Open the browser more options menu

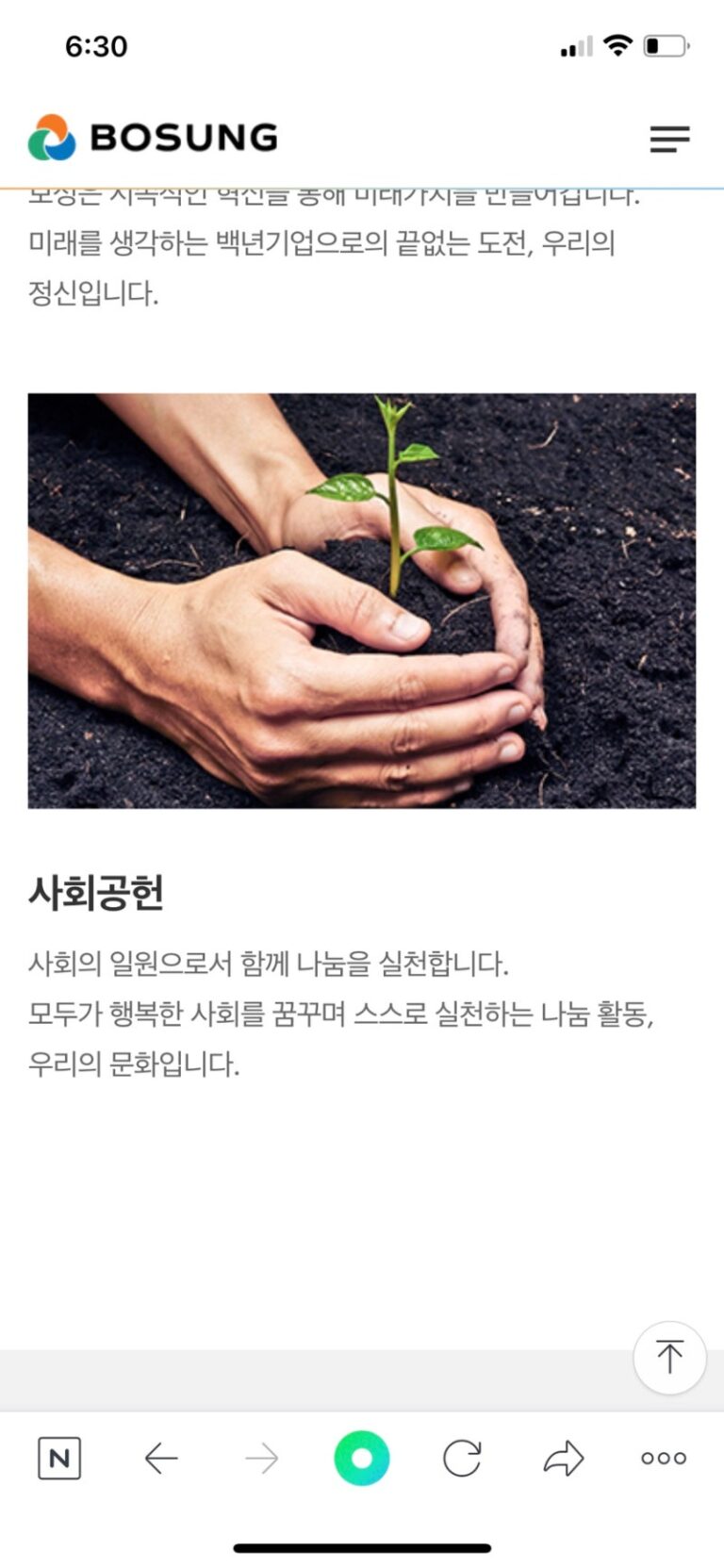pos(664,1458)
